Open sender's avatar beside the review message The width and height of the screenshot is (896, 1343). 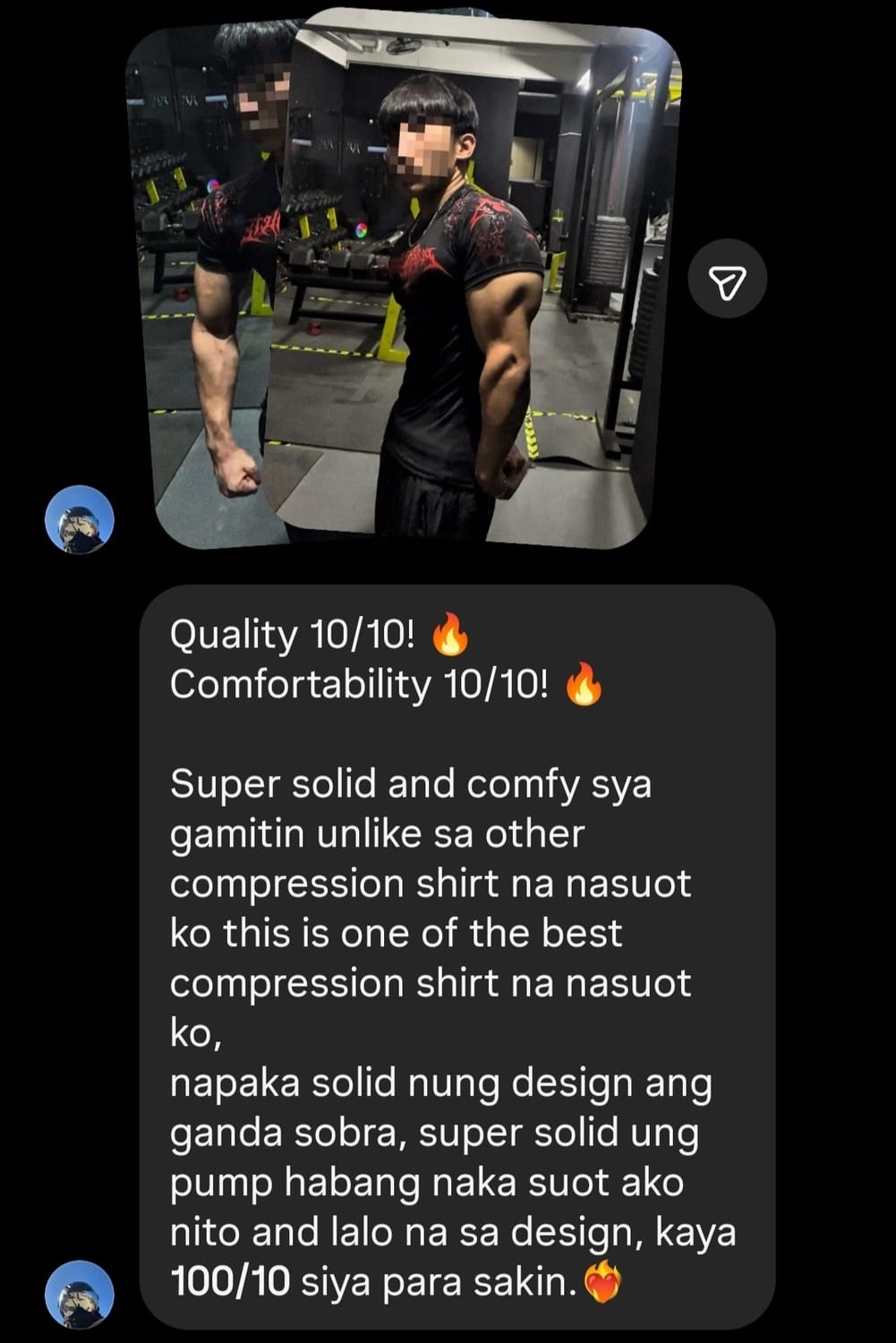pyautogui.click(x=80, y=1294)
